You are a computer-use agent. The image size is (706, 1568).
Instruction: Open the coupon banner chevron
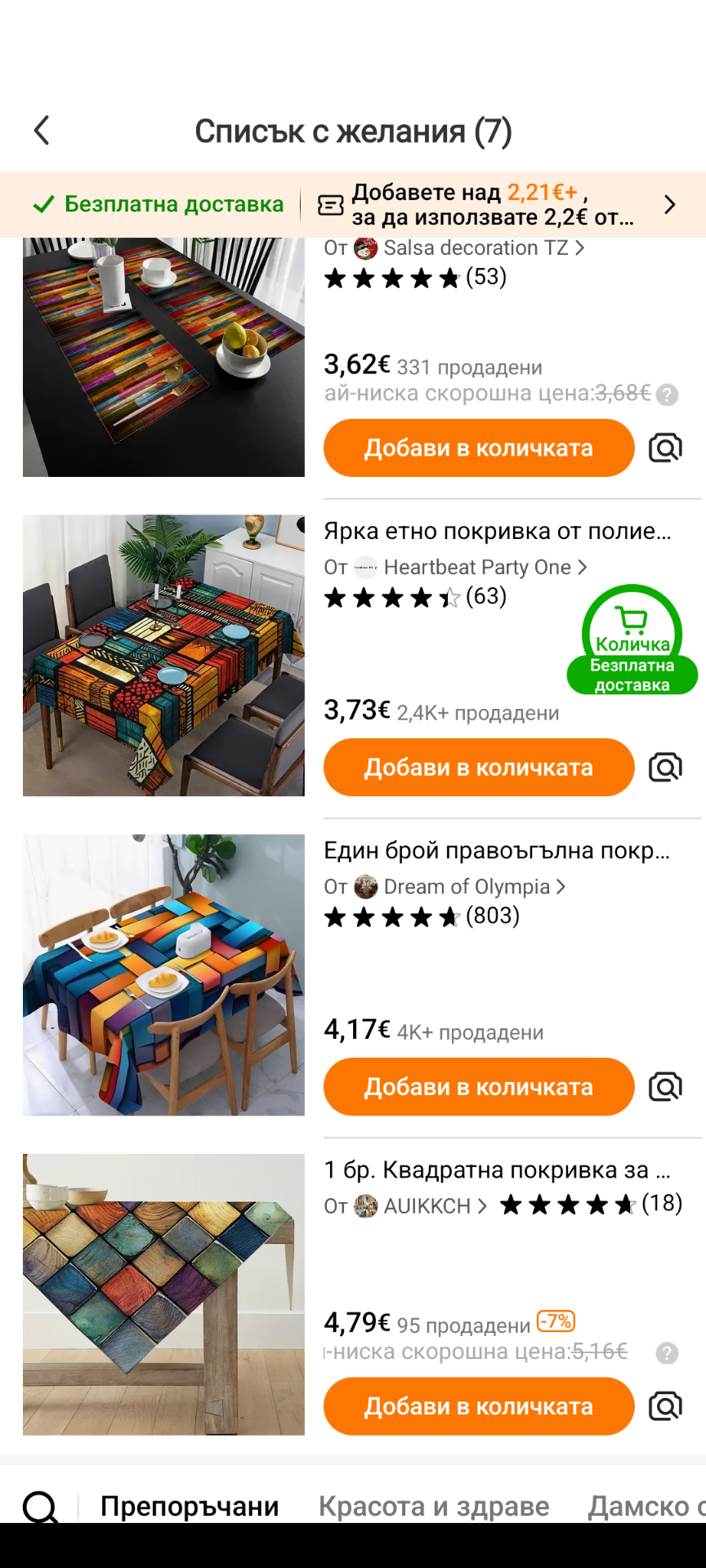pyautogui.click(x=669, y=204)
